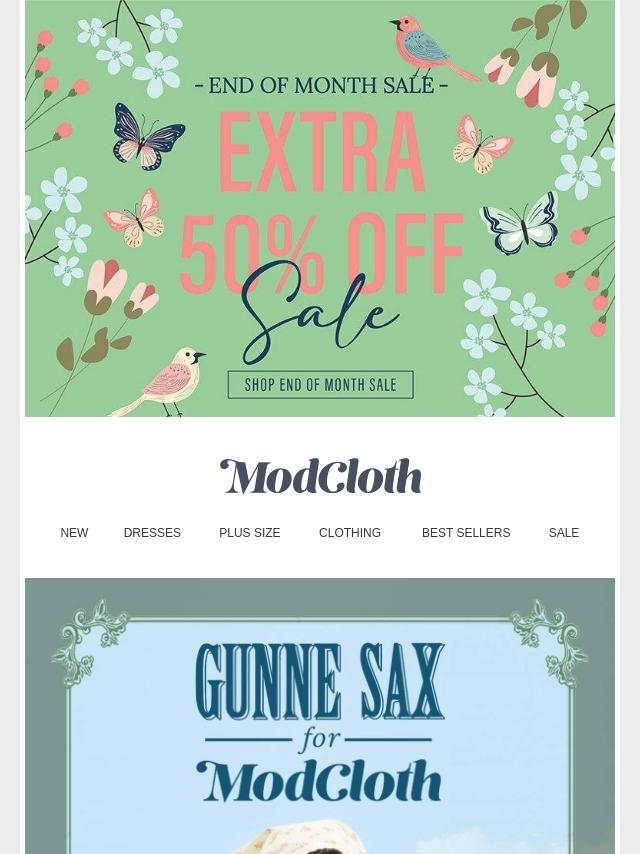640x854 pixels.
Task: Open the Plus Size section
Action: (249, 533)
